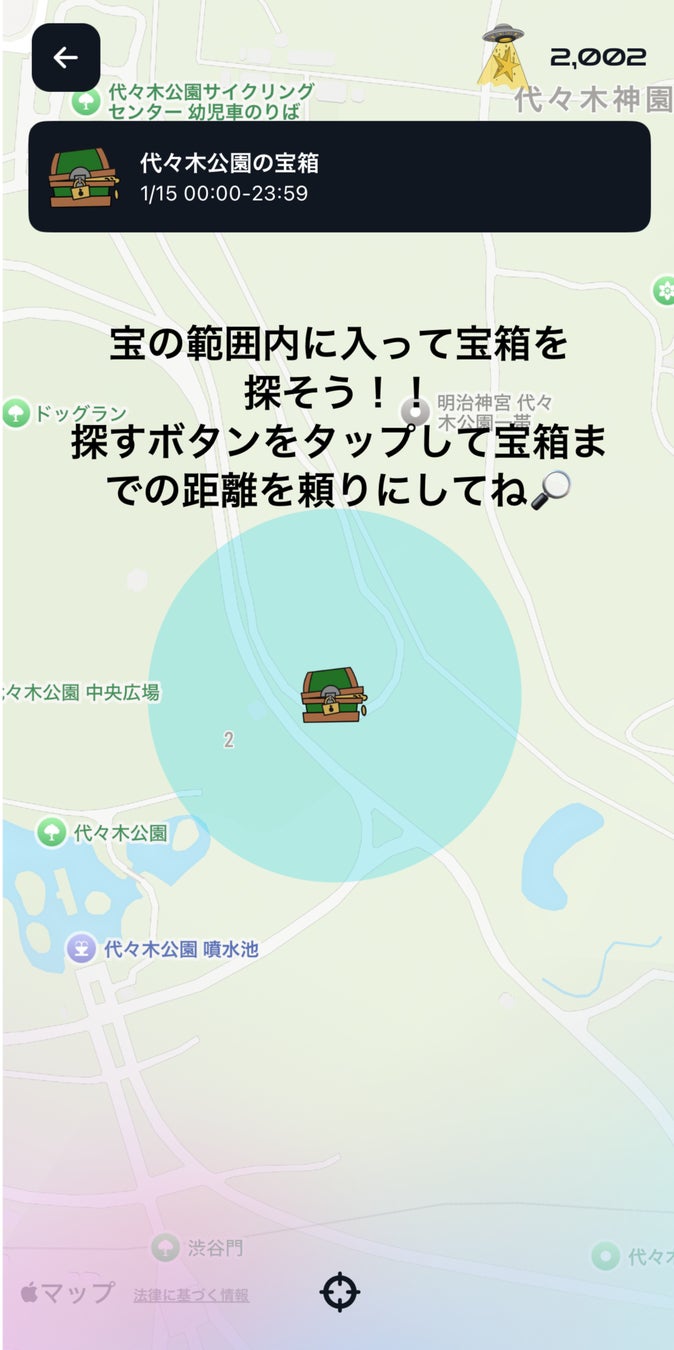Select the 渋谷門 map pin
674x1350 pixels.
coord(165,1247)
